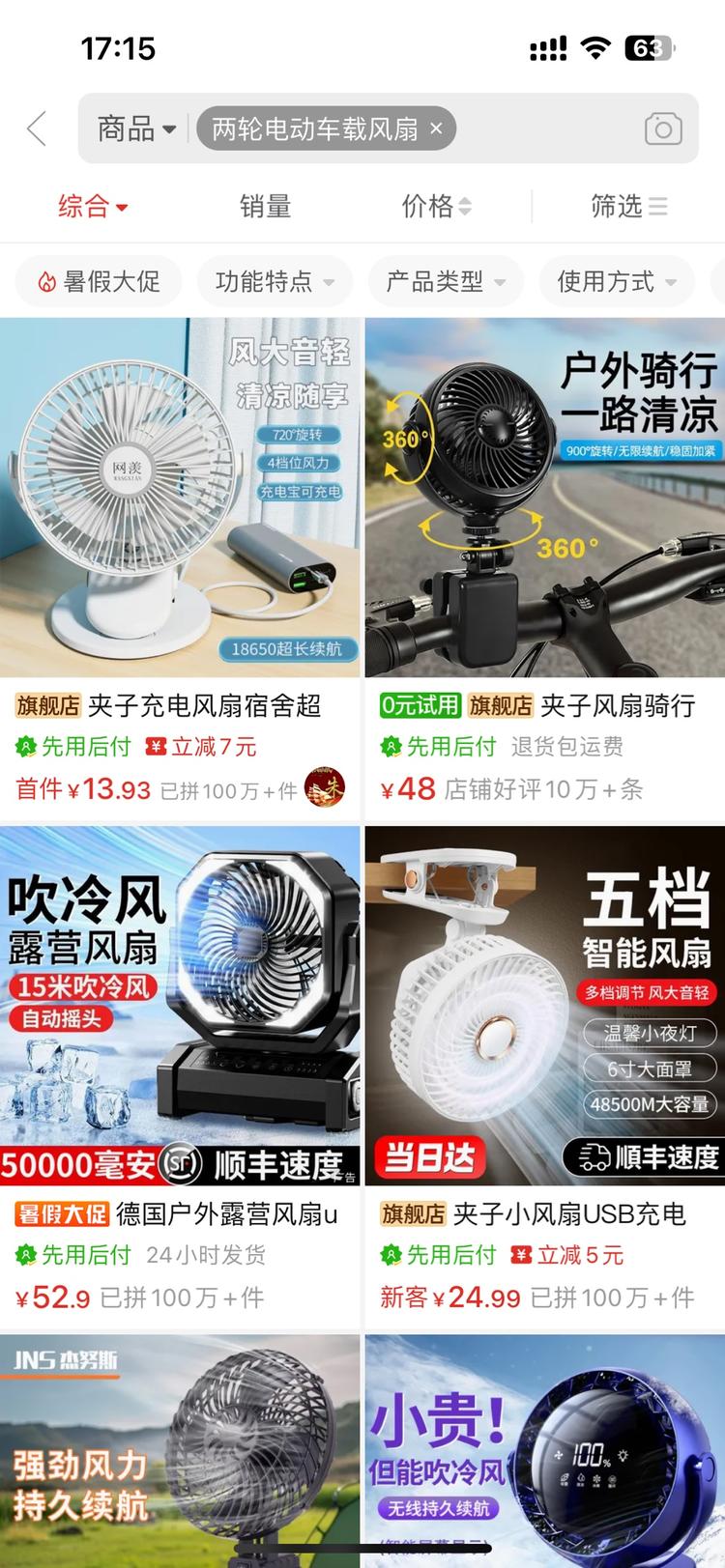Remove the 两轮电动车载风扇 search keyword
Image resolution: width=725 pixels, height=1568 pixels.
(x=436, y=128)
